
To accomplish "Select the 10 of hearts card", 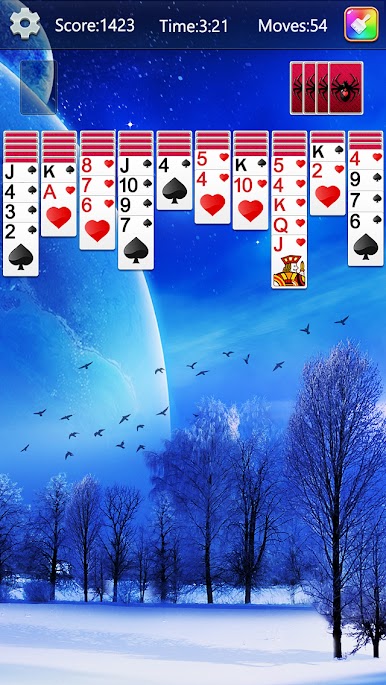I will coord(251,203).
